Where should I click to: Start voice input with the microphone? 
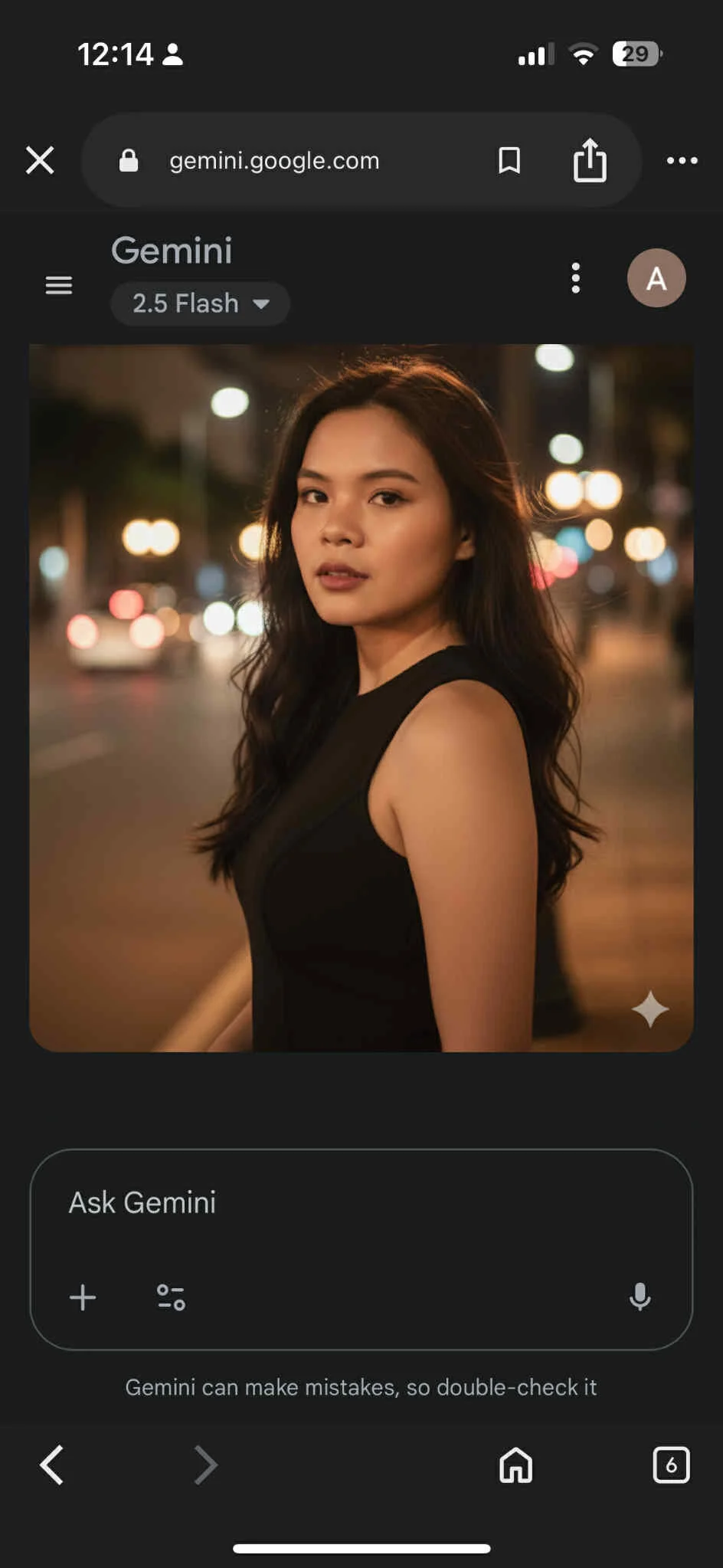pos(640,1297)
